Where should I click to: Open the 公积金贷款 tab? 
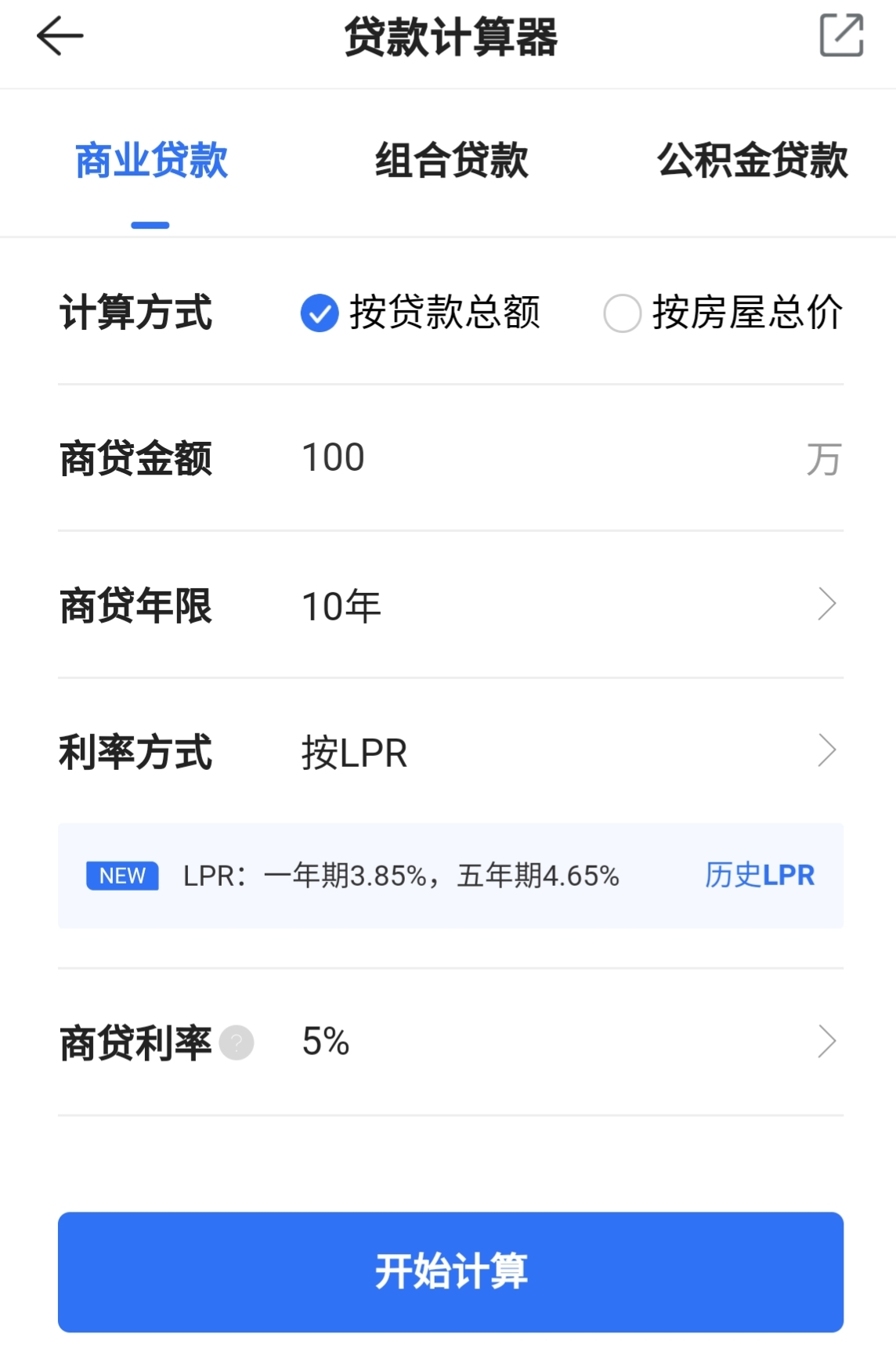[753, 160]
